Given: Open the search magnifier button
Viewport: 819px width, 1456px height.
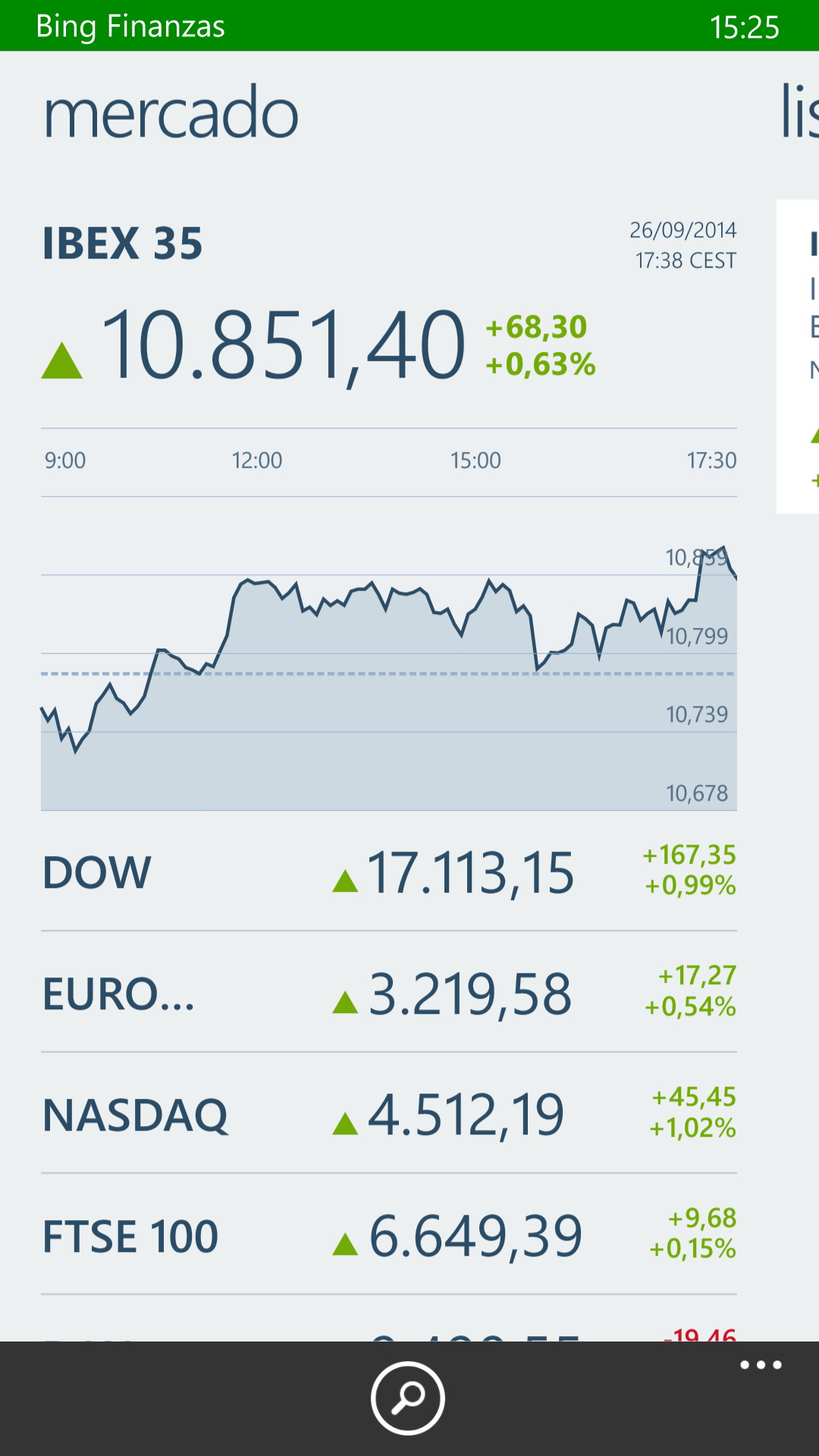Looking at the screenshot, I should click(x=408, y=1398).
